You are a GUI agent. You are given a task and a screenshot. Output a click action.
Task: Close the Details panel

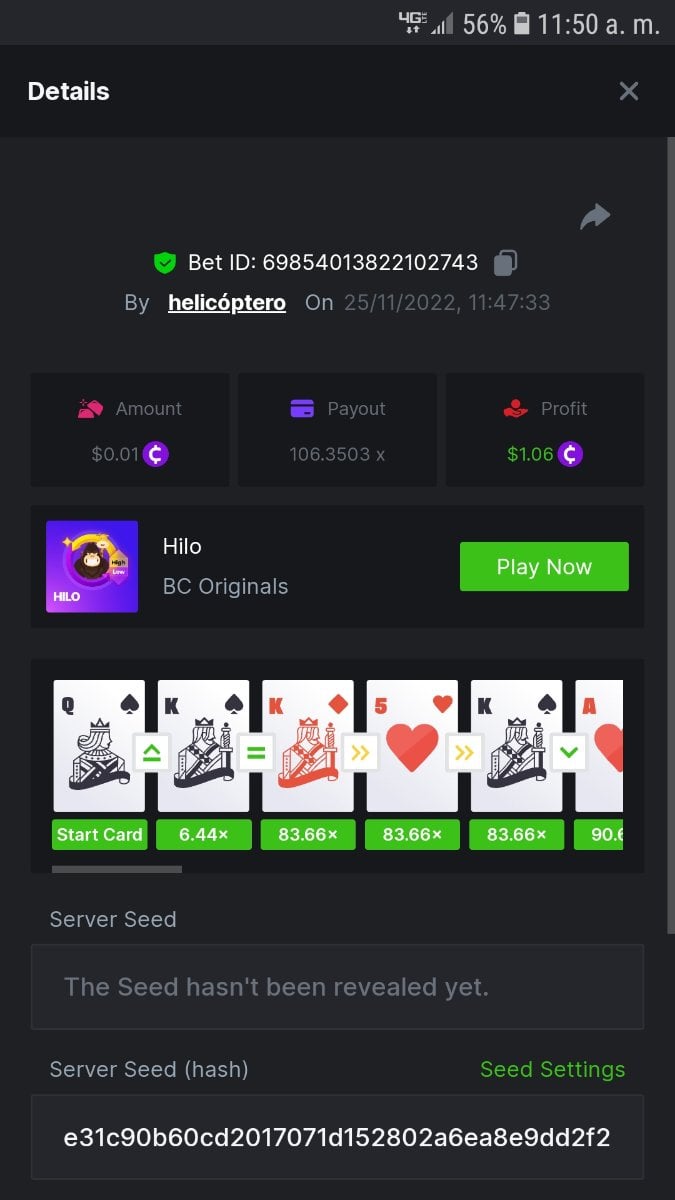(x=628, y=92)
